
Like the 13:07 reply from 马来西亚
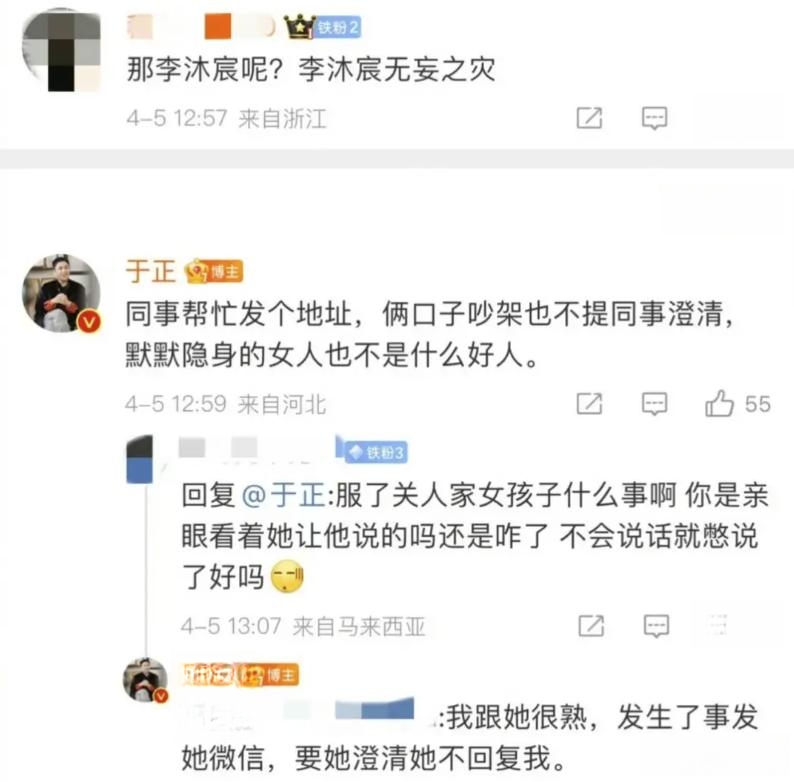click(720, 626)
